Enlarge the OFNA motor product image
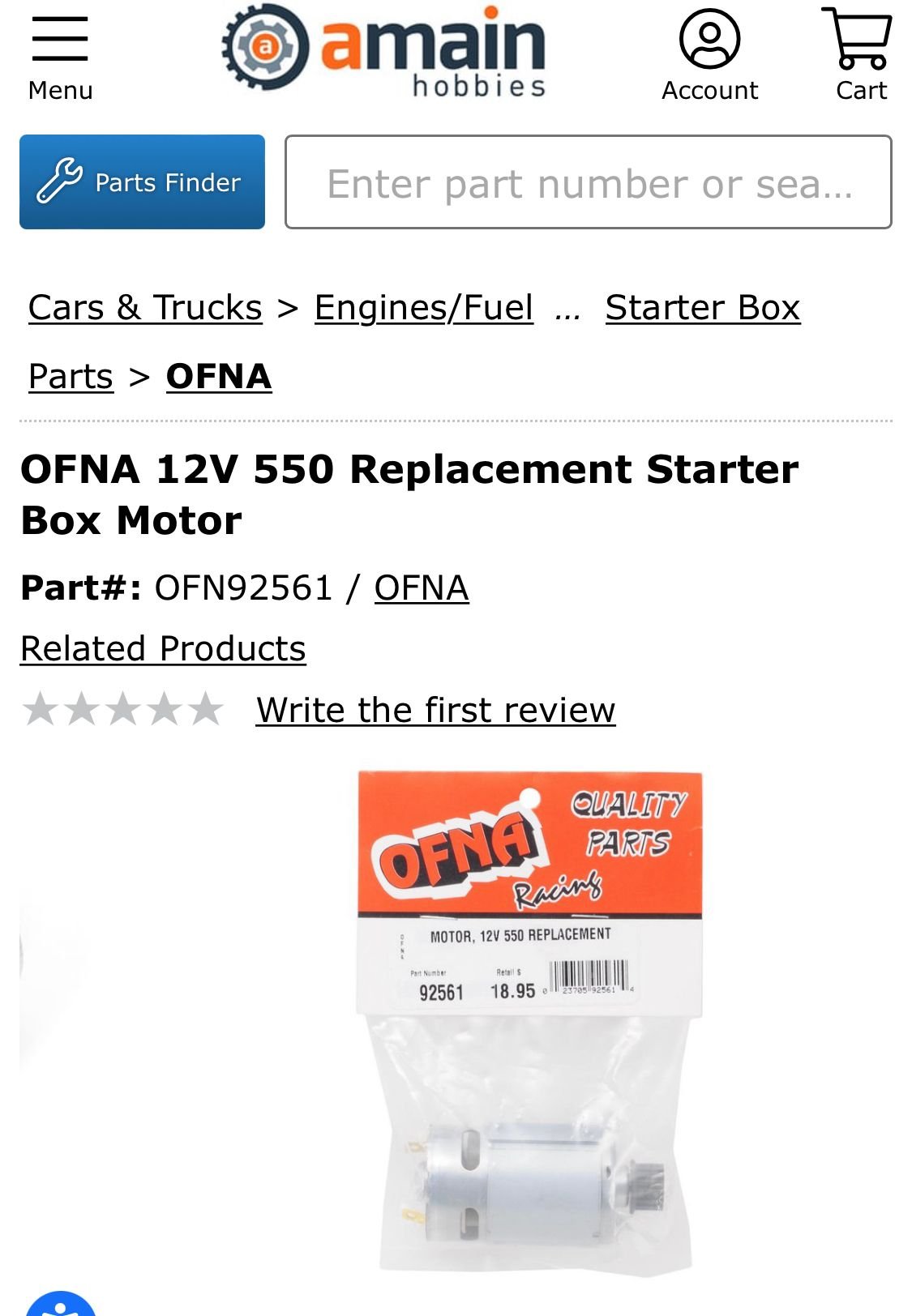This screenshot has height=1316, width=912. pos(530,1021)
